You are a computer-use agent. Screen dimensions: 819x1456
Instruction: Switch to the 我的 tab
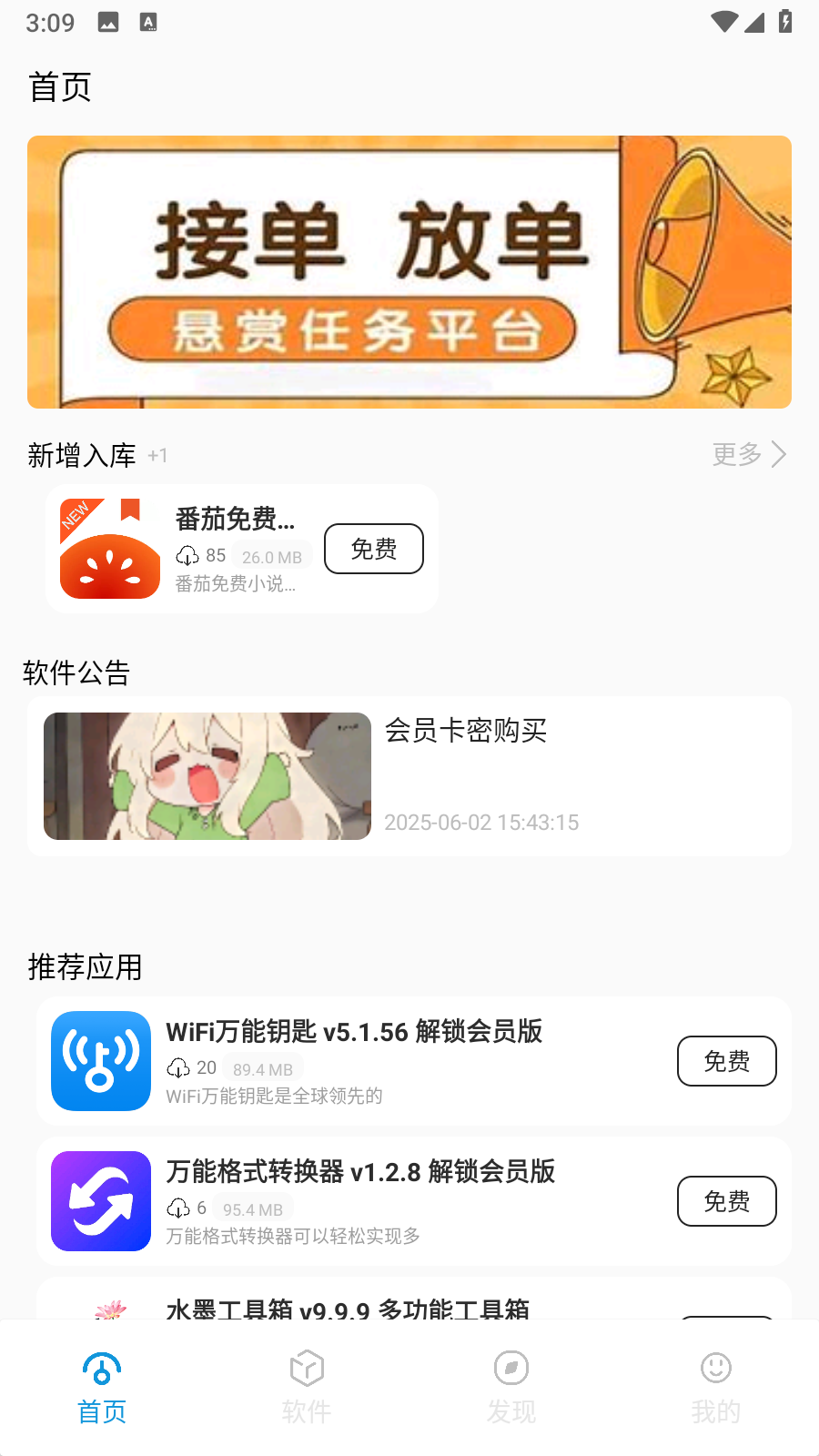[x=716, y=1388]
